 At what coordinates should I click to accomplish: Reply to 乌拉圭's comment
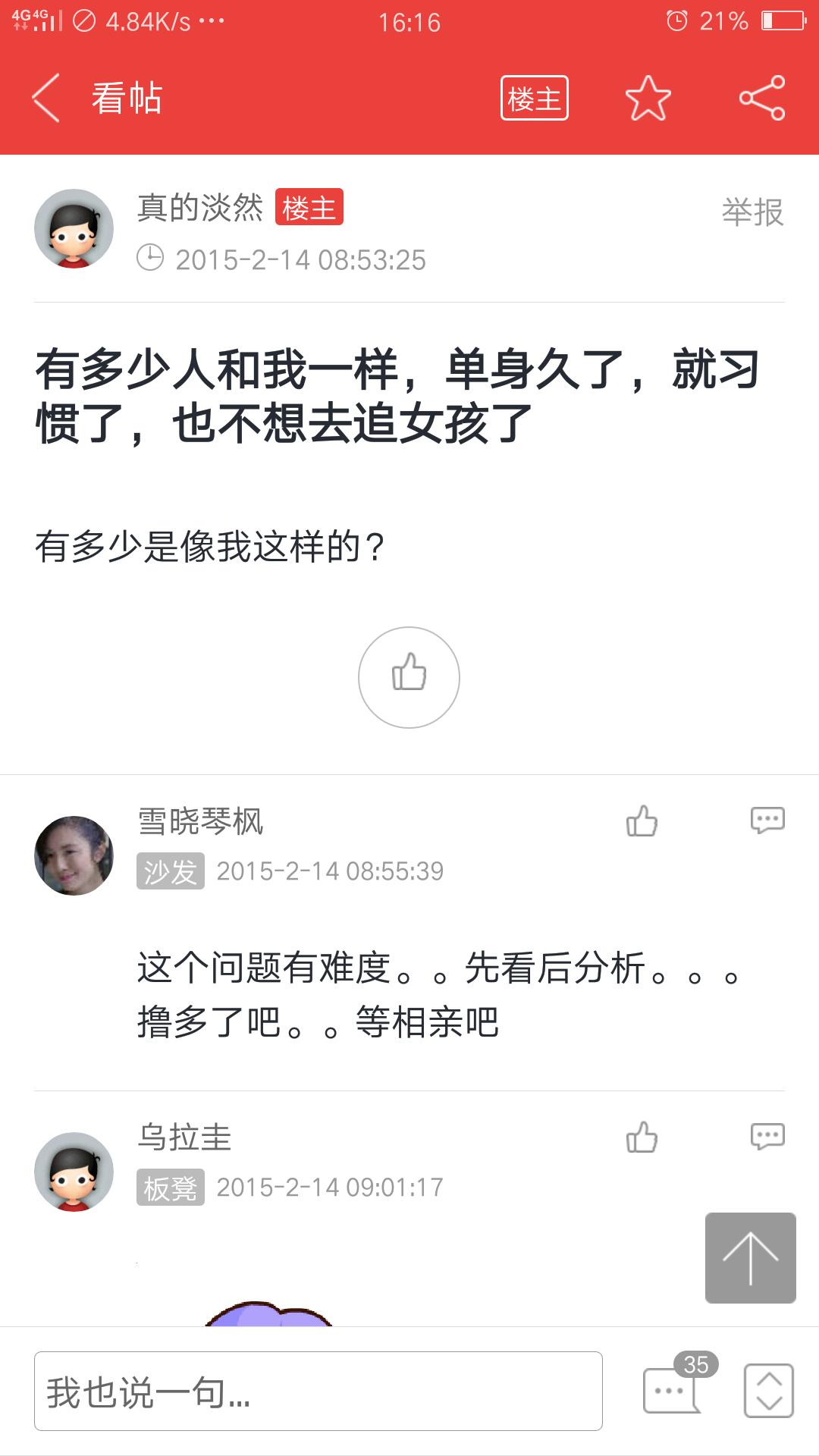pos(767,1137)
